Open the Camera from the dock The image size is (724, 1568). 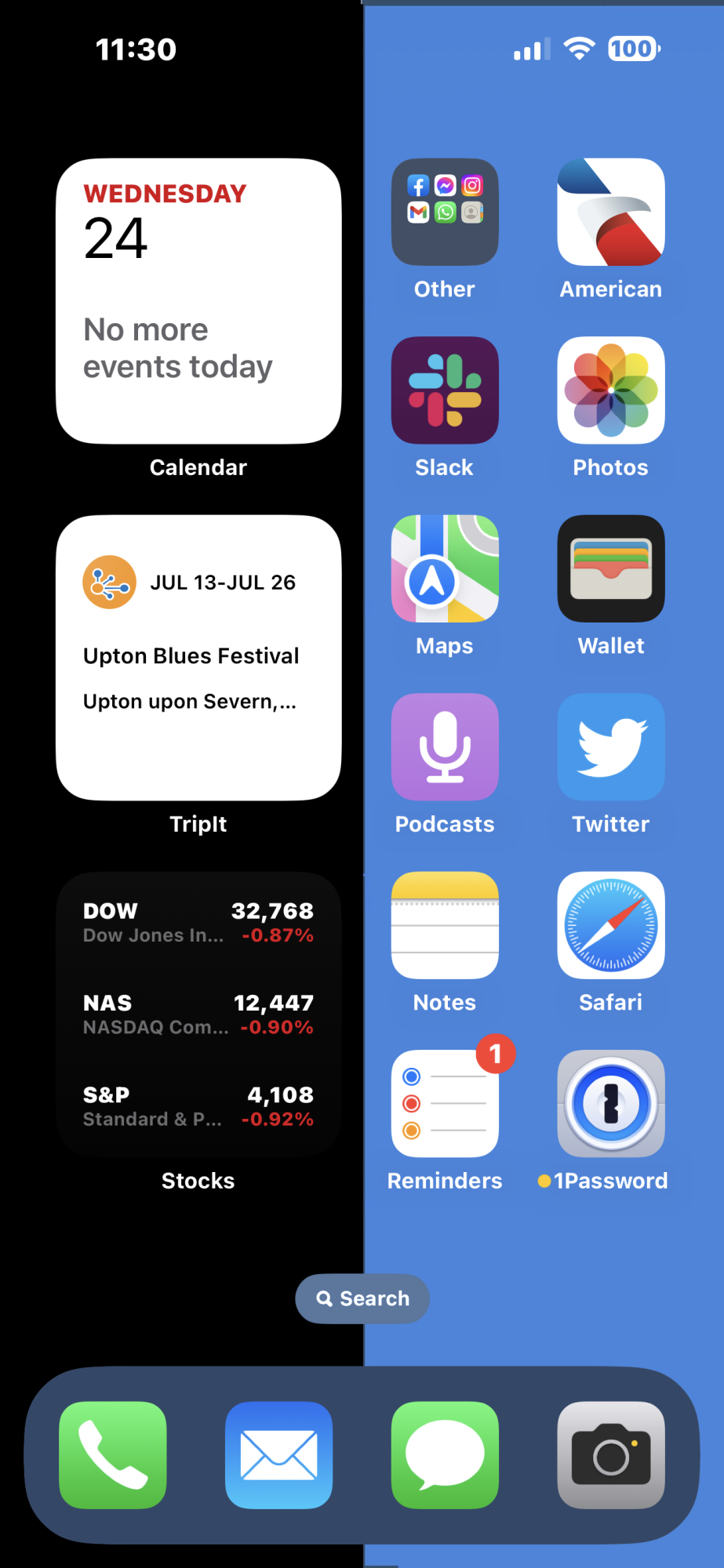tap(611, 1455)
